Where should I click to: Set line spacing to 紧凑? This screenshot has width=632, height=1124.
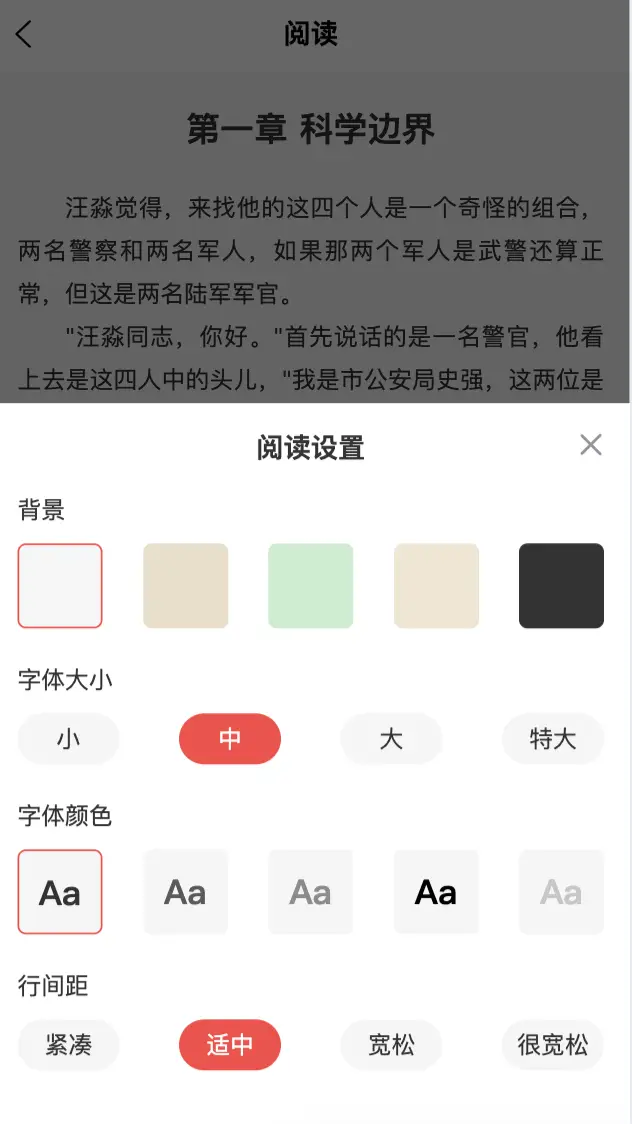click(69, 1046)
